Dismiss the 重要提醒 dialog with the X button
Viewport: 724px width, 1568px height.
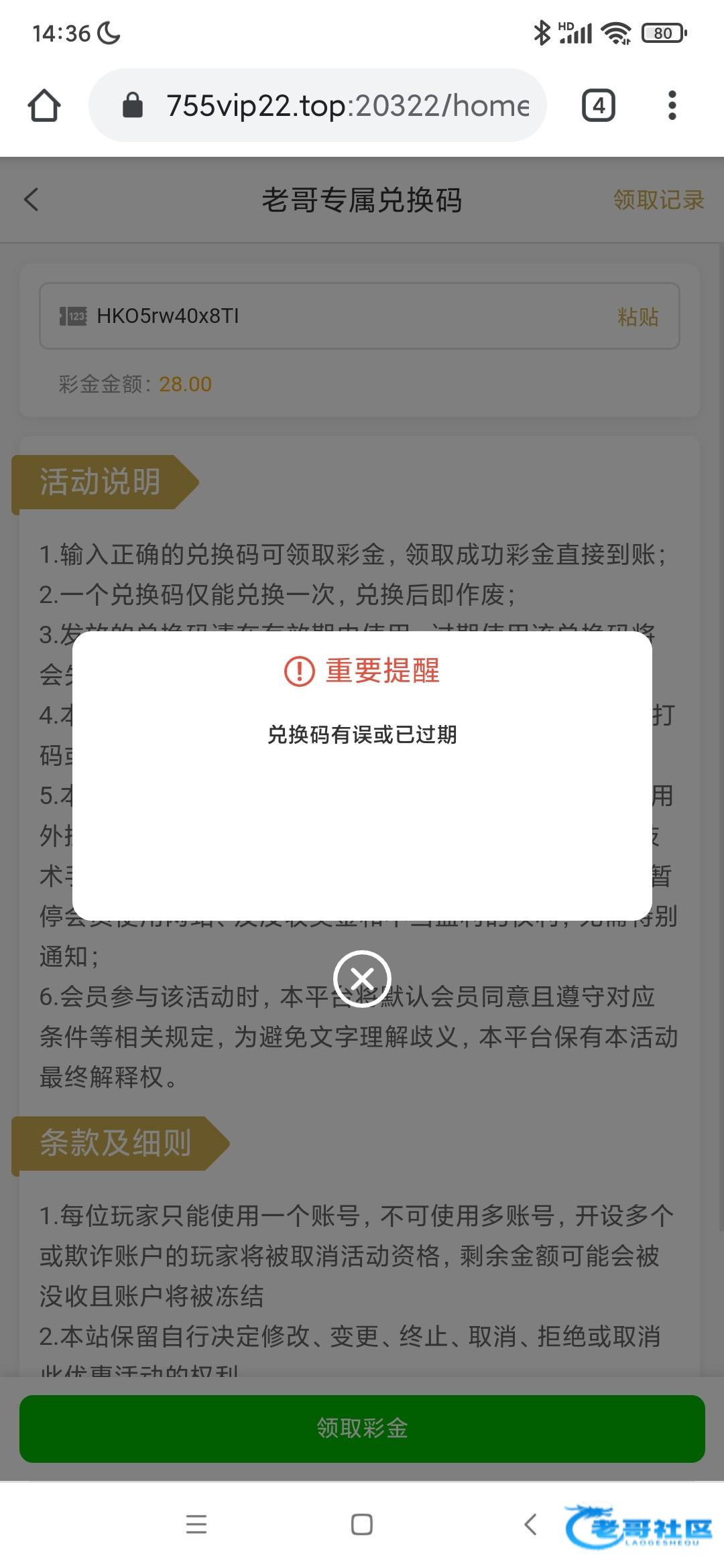362,979
